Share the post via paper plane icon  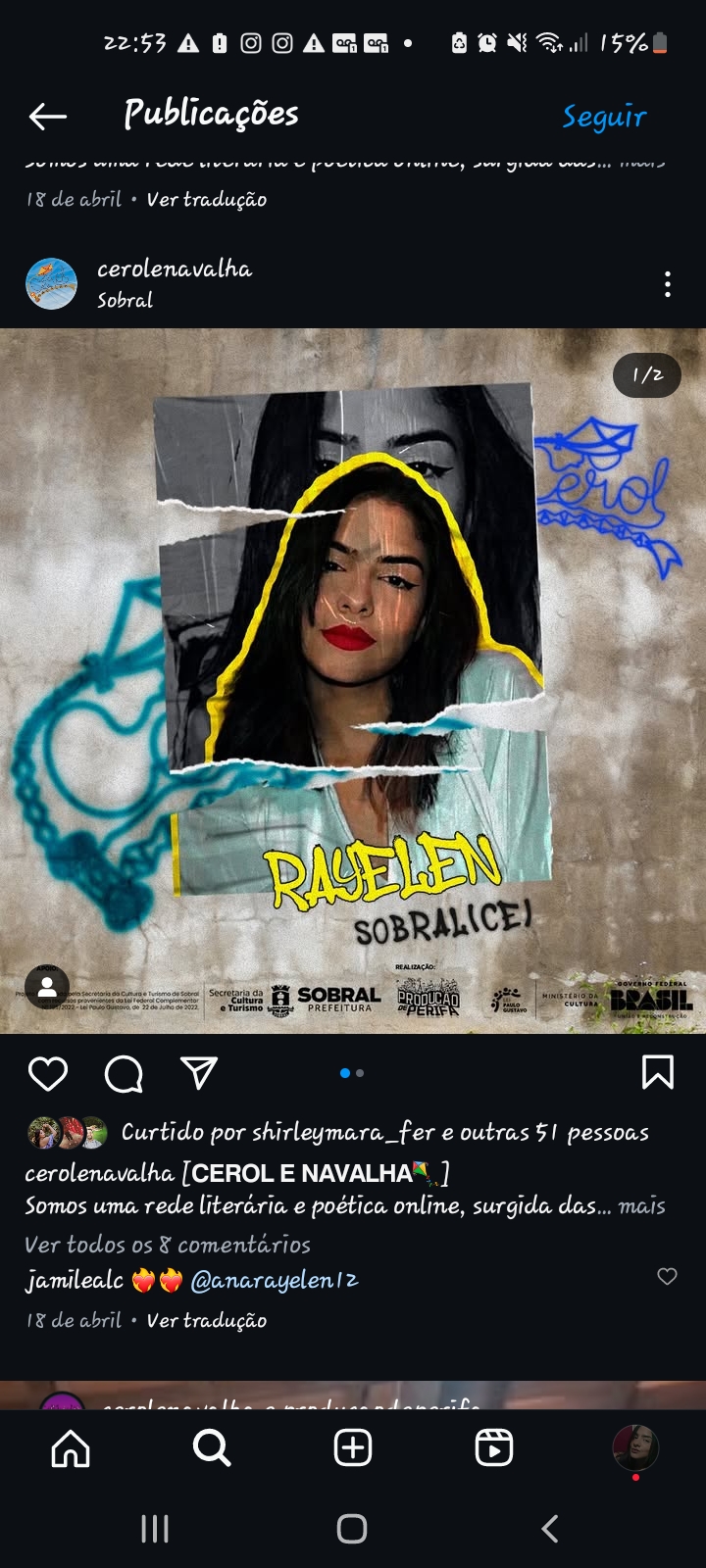click(x=199, y=1073)
